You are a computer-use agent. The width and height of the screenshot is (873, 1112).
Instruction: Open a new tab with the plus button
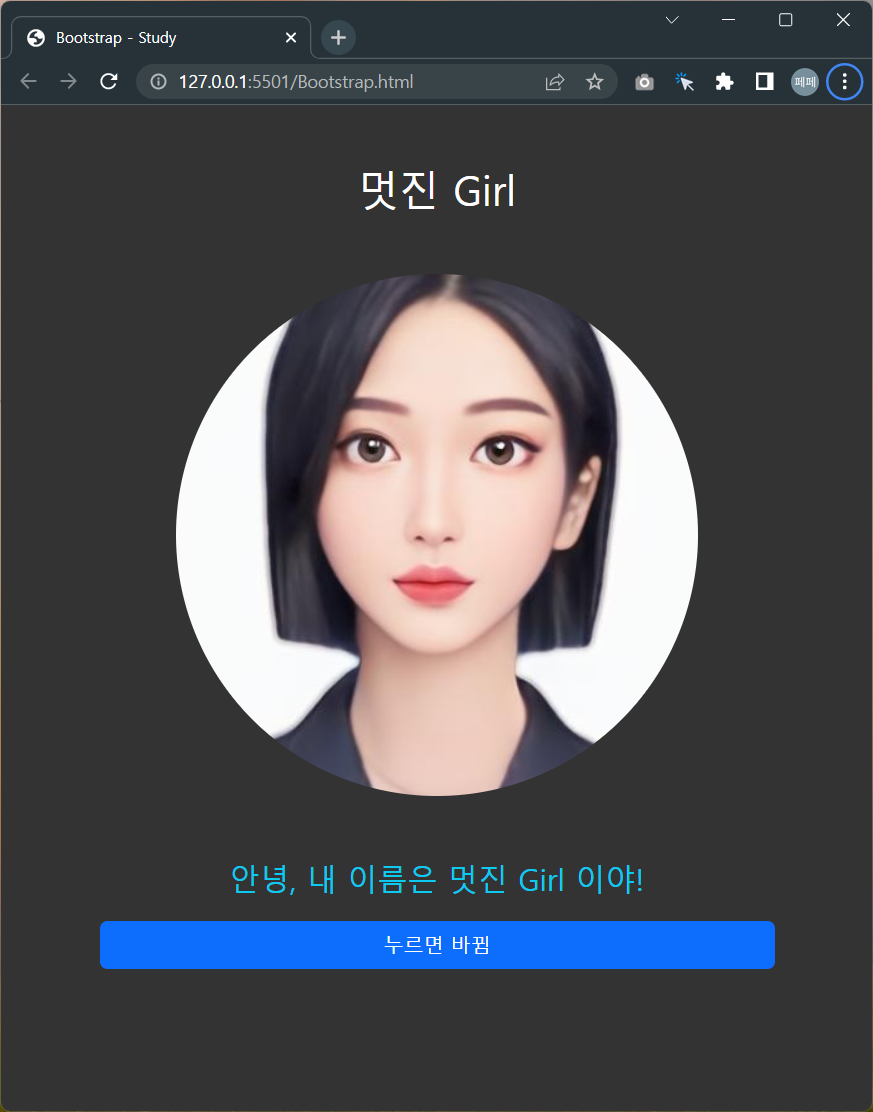tap(337, 38)
